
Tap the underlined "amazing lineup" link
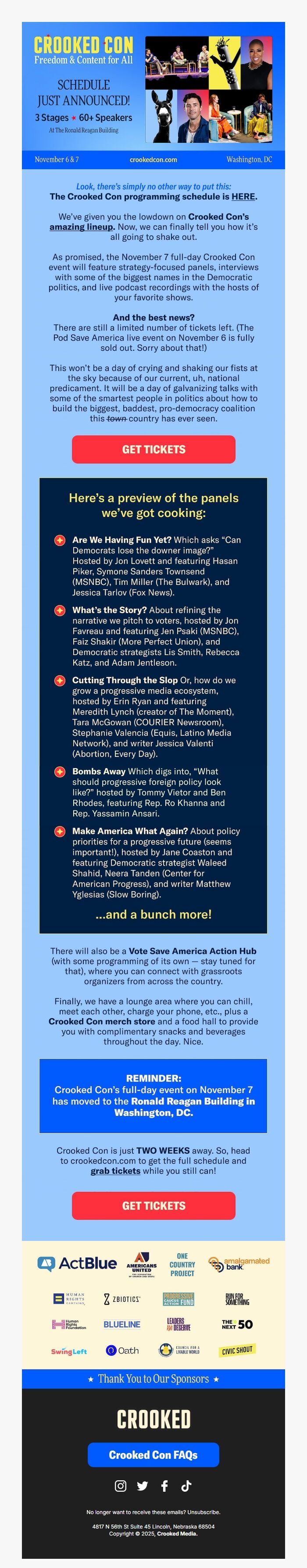[x=81, y=227]
